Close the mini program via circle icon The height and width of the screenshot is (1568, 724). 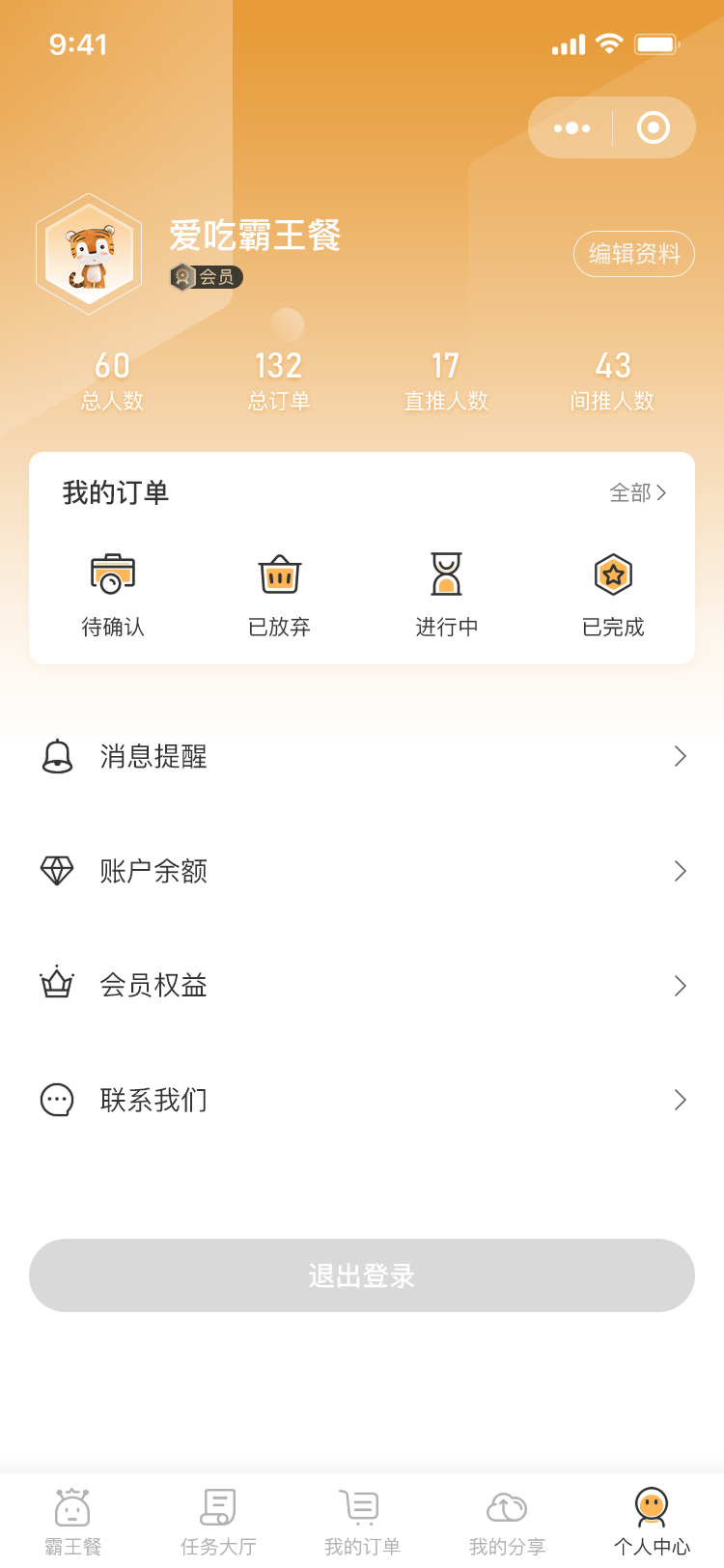pos(654,127)
